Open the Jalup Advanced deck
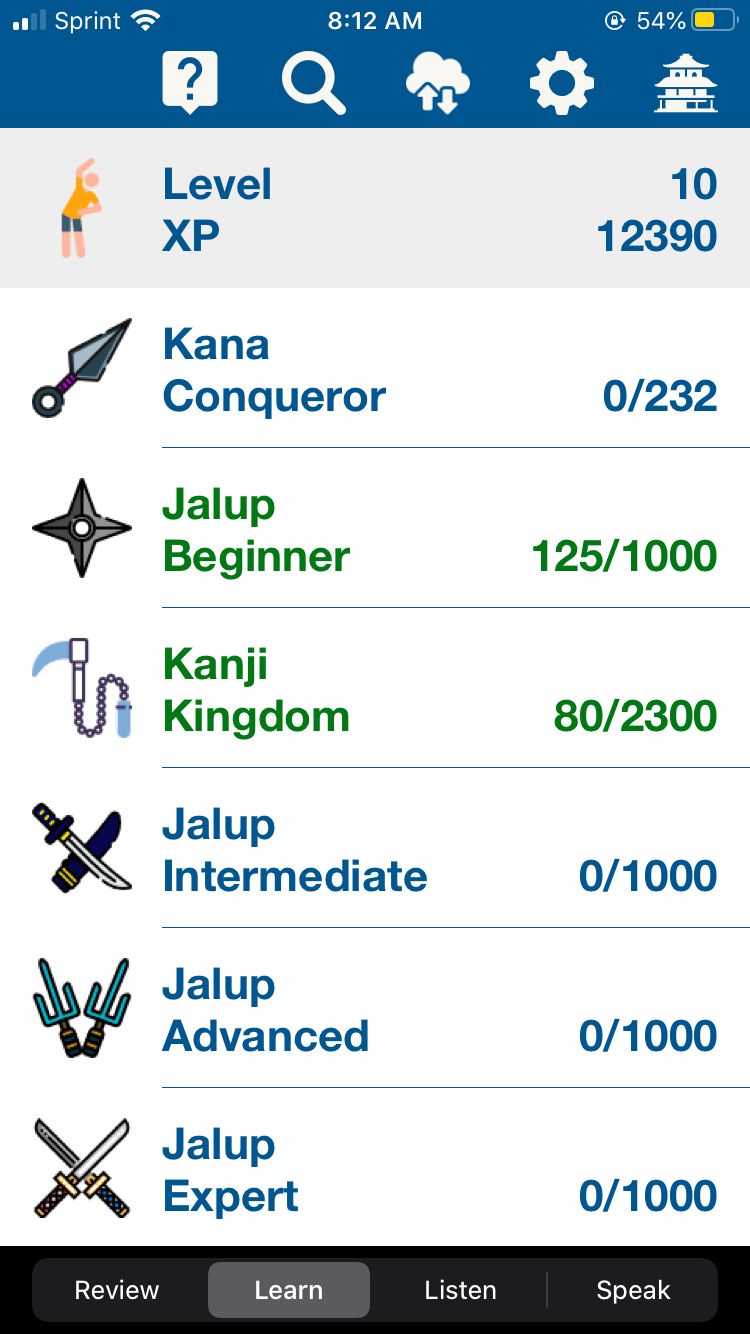Image resolution: width=750 pixels, height=1334 pixels. coord(375,1009)
